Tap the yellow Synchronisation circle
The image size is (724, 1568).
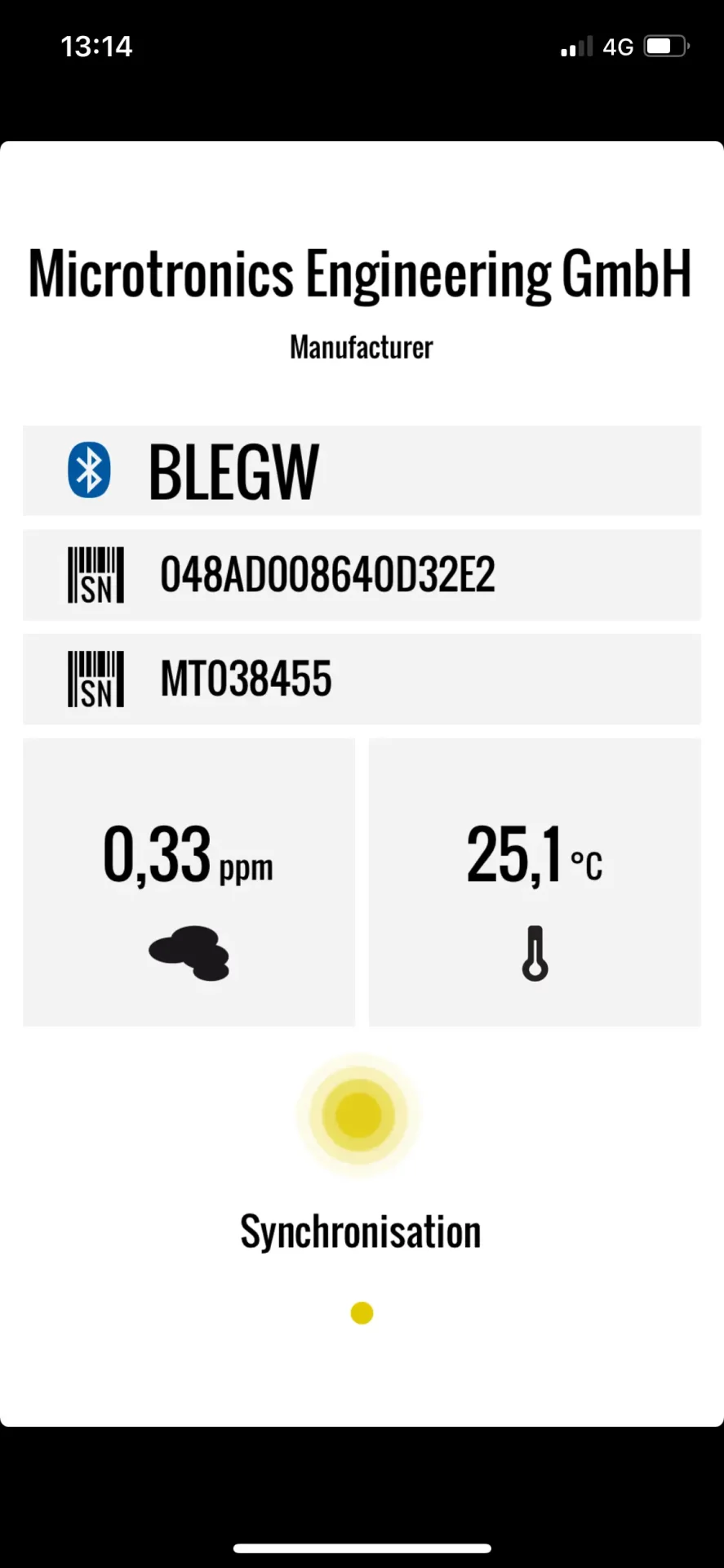359,1116
